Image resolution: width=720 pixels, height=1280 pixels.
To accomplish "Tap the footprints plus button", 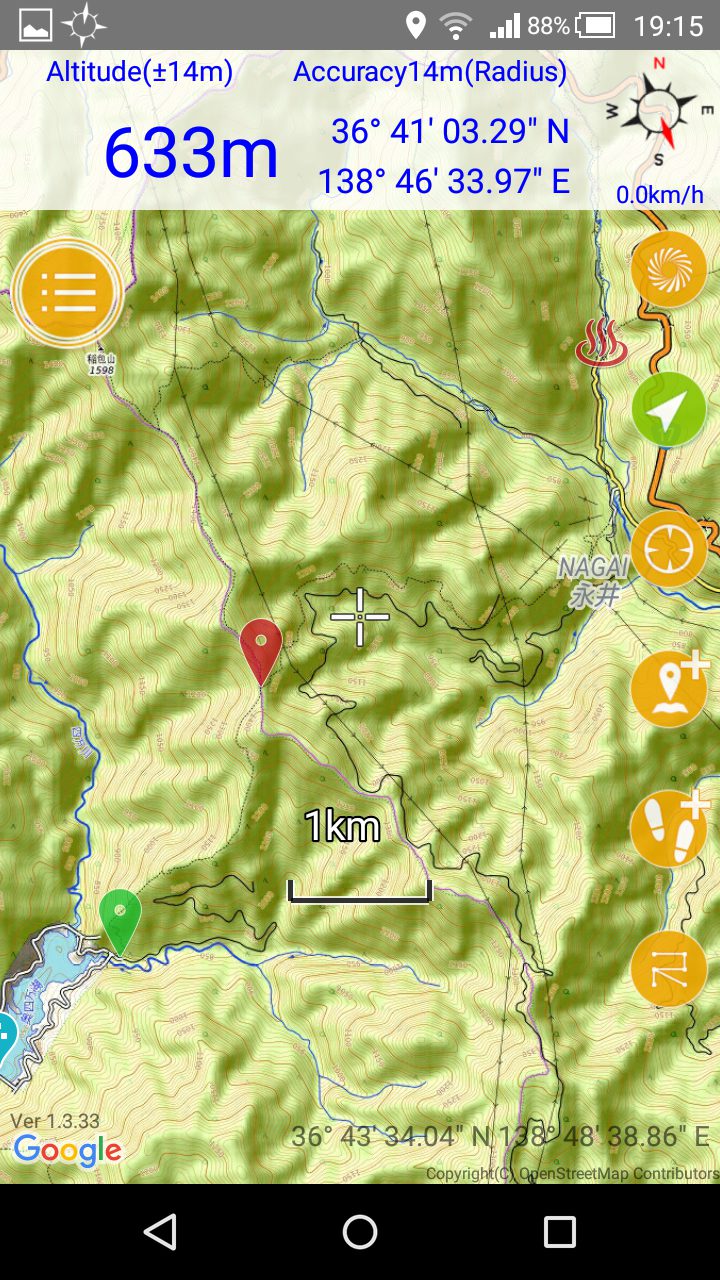I will pyautogui.click(x=669, y=829).
